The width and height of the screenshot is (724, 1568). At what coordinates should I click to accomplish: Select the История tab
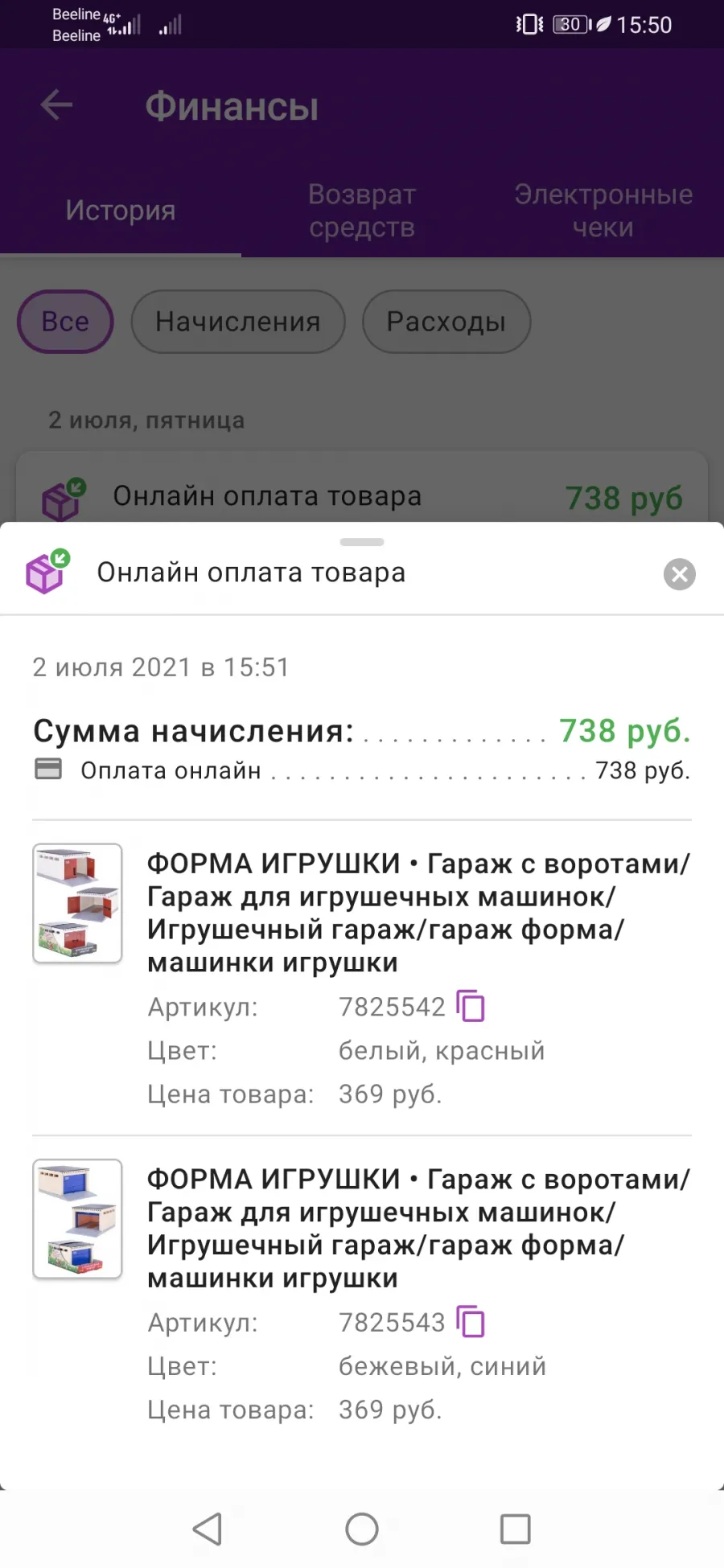121,211
